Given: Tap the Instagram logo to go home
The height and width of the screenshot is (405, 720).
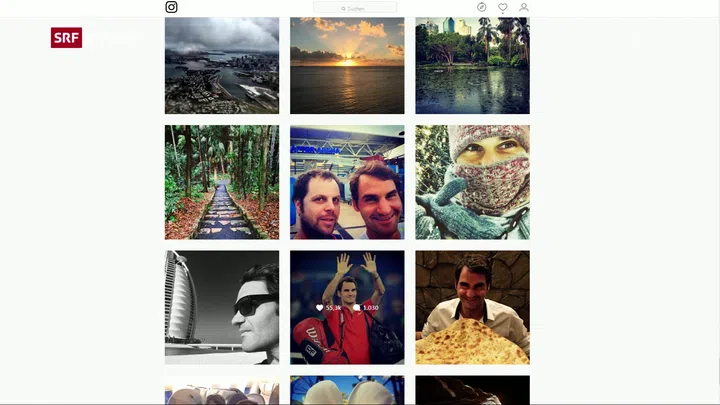Looking at the screenshot, I should pos(171,7).
